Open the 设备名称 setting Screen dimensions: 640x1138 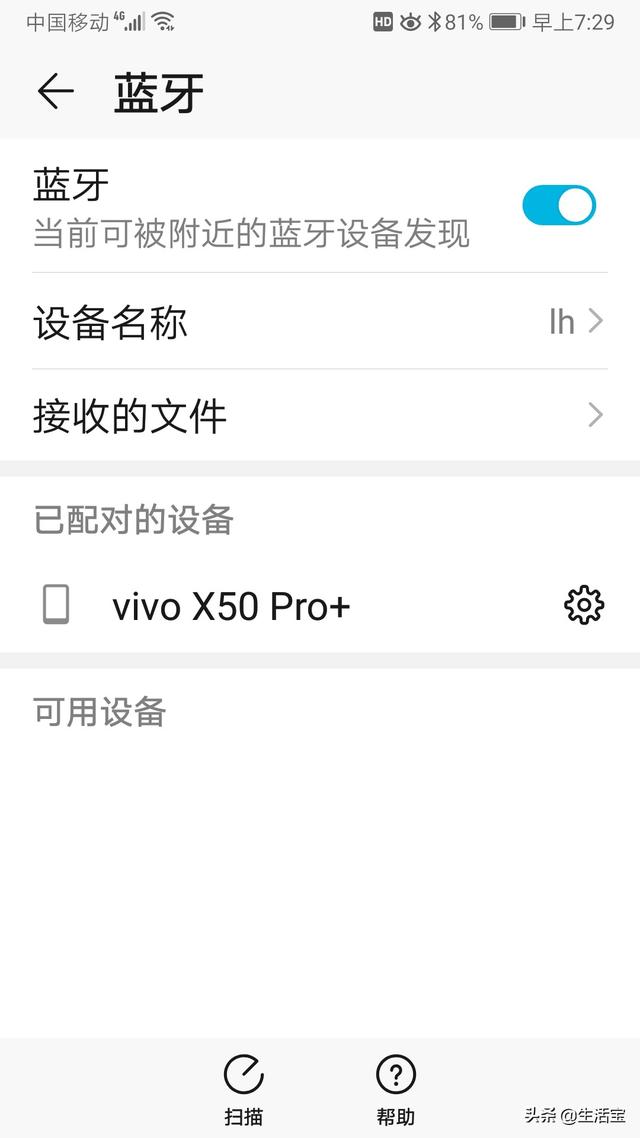(320, 322)
